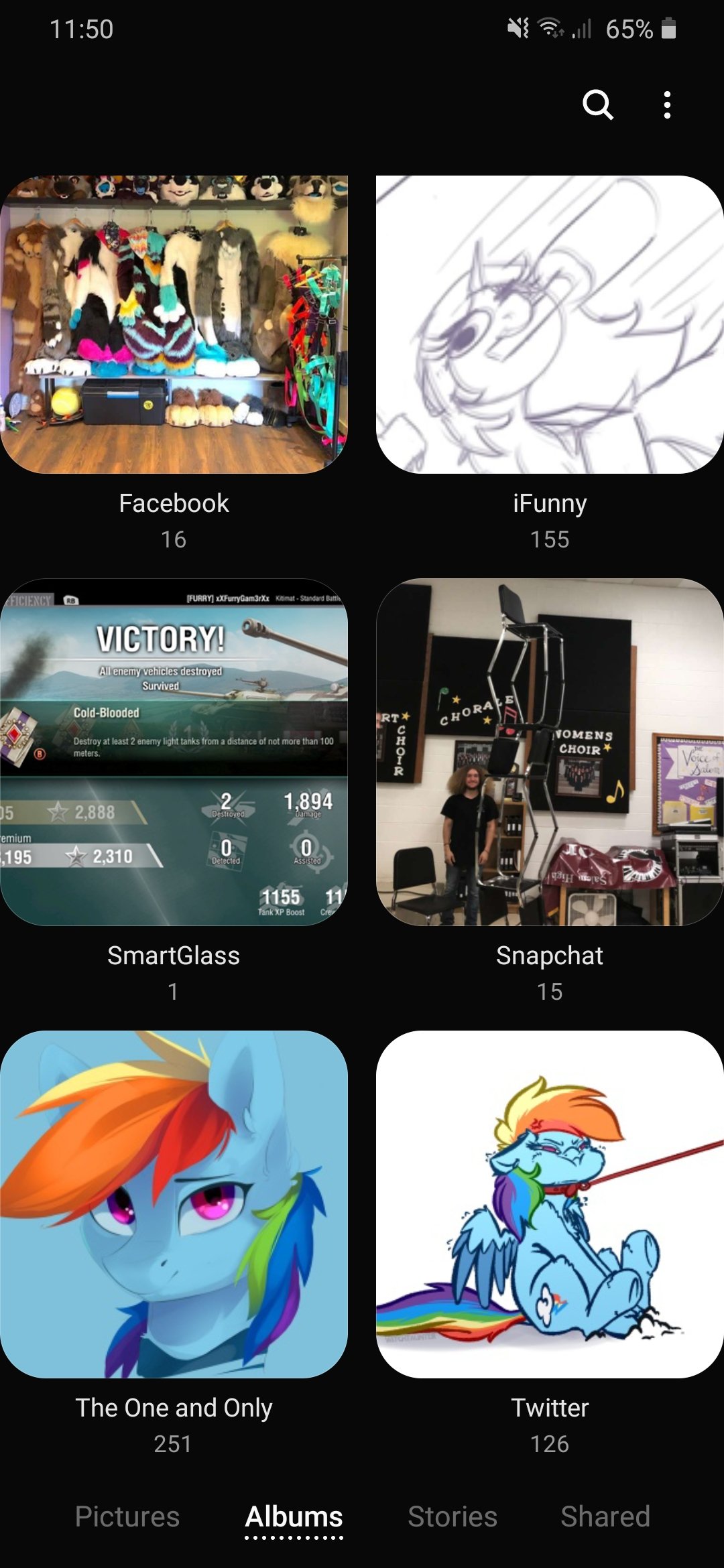724x1568 pixels.
Task: Open the Twitter album
Action: [550, 1204]
